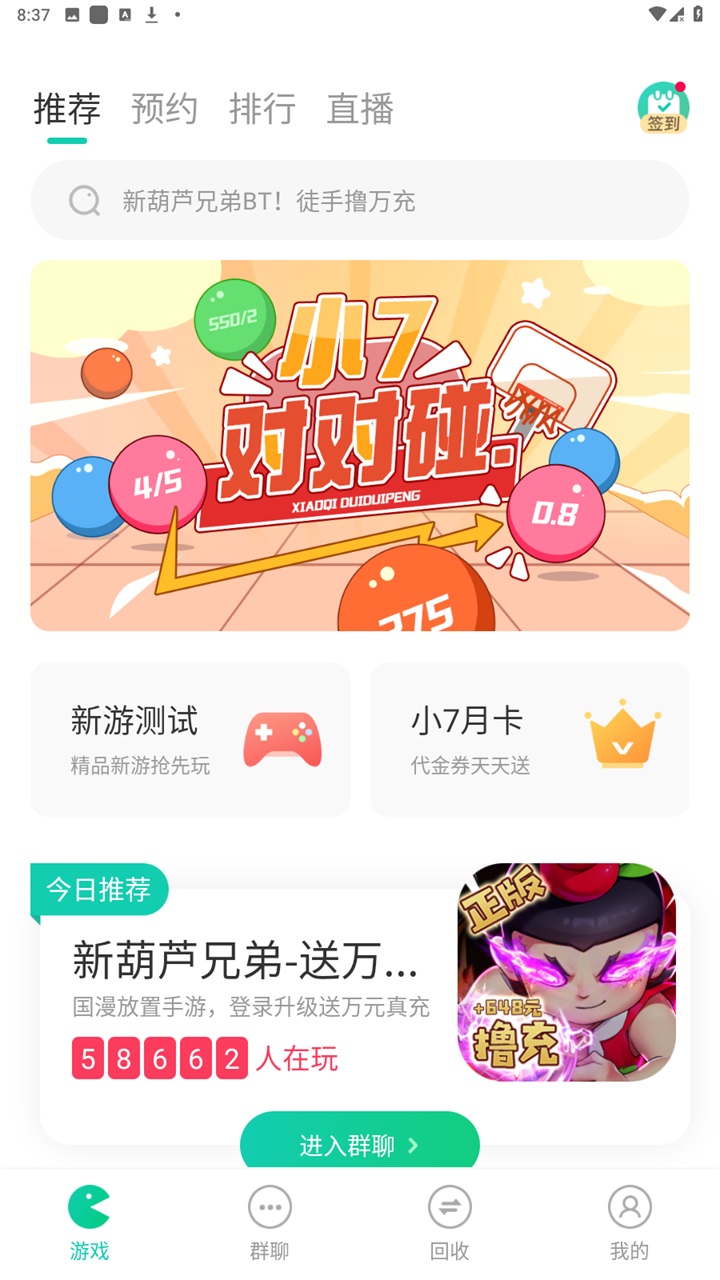Viewport: 720px width, 1280px height.
Task: Switch to the 排行 tab
Action: point(263,110)
